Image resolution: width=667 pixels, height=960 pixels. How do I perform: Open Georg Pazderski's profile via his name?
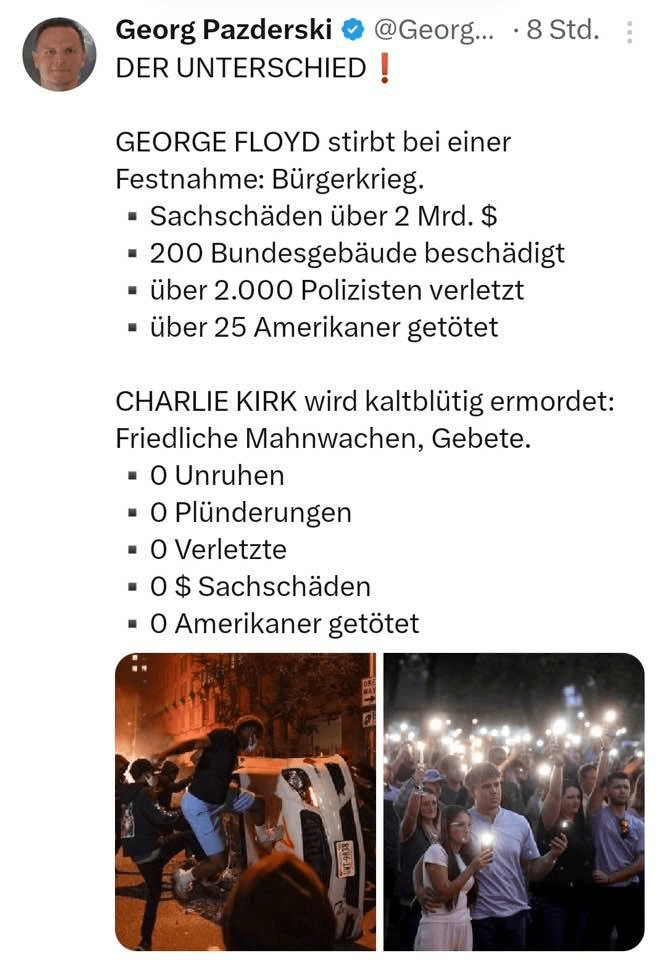[224, 30]
